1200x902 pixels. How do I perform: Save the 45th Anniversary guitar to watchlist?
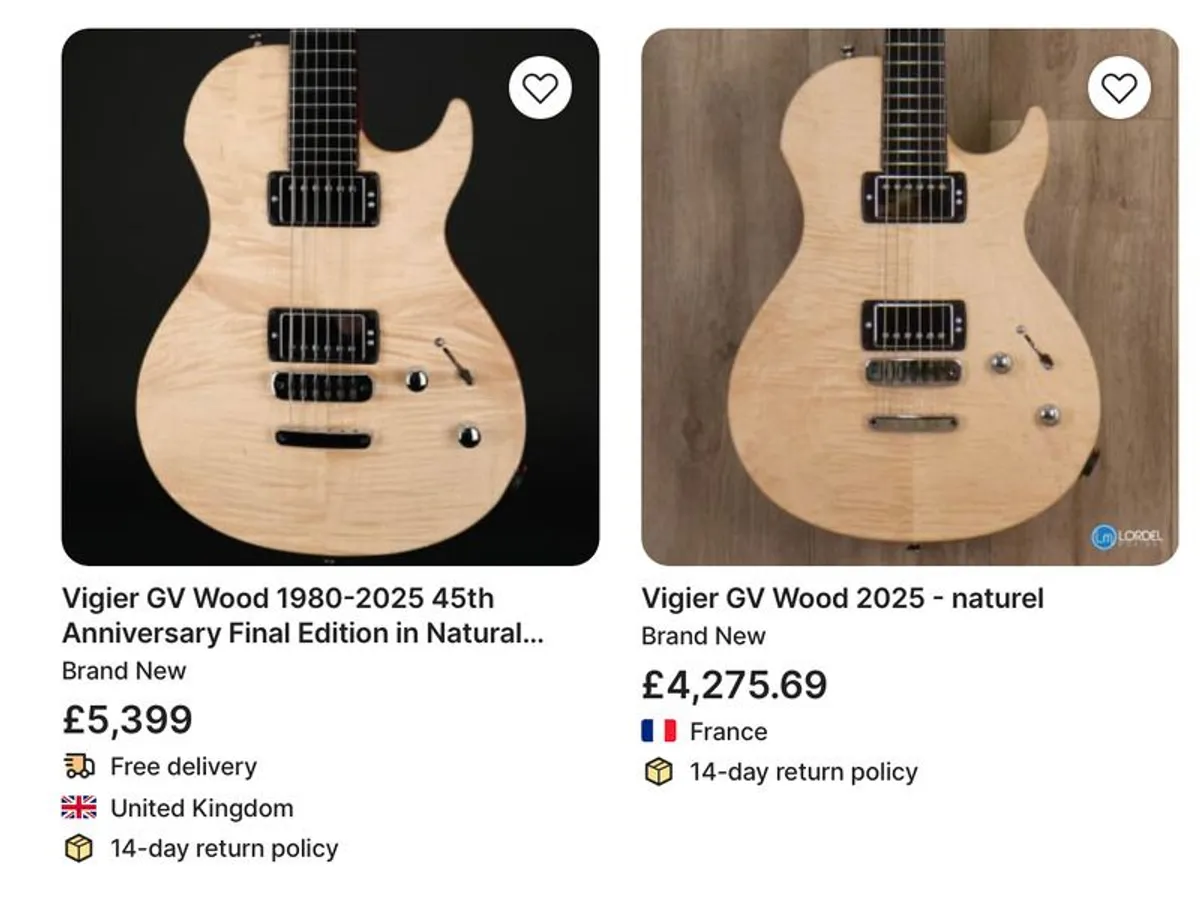coord(540,88)
